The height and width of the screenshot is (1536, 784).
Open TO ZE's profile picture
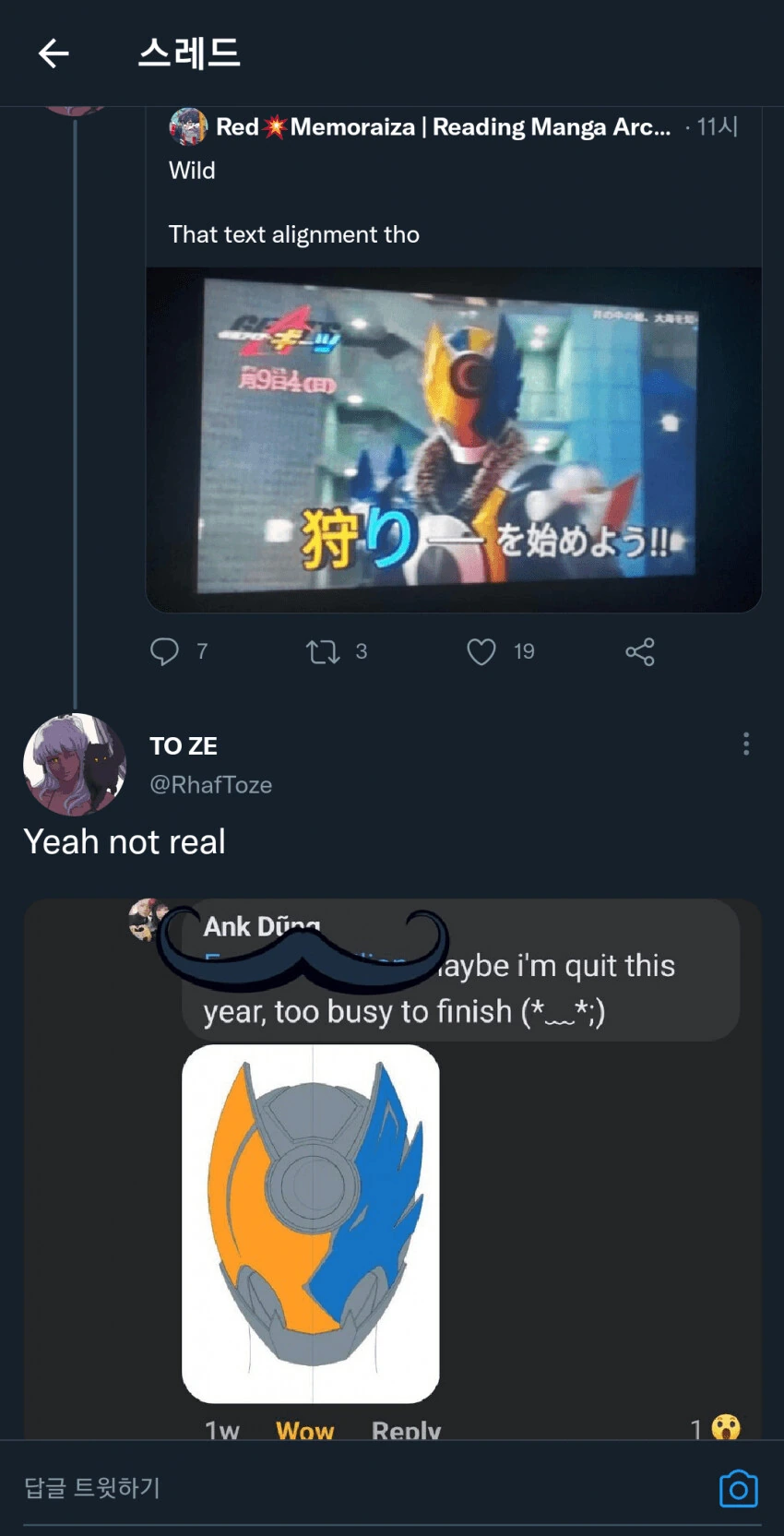click(74, 764)
